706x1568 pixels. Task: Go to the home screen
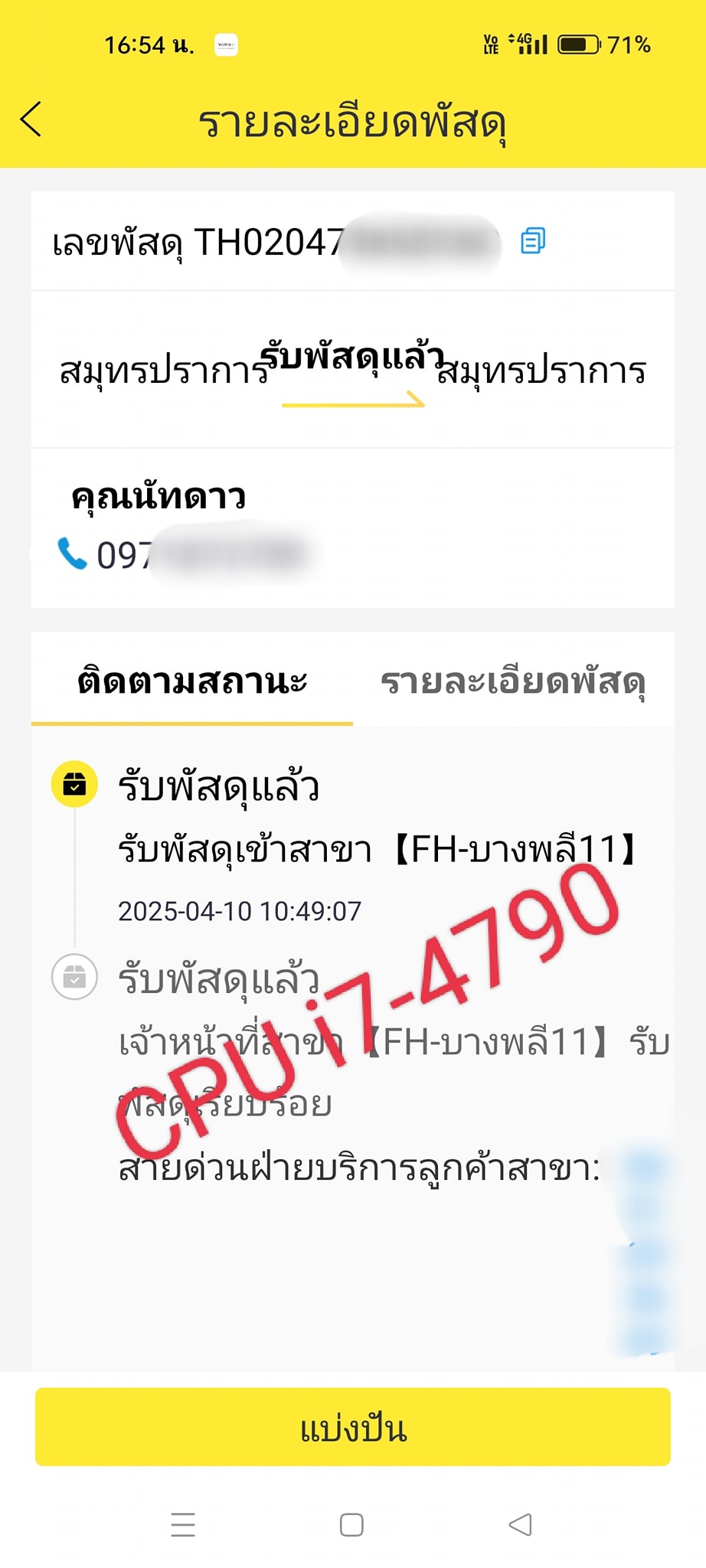pos(351,1524)
